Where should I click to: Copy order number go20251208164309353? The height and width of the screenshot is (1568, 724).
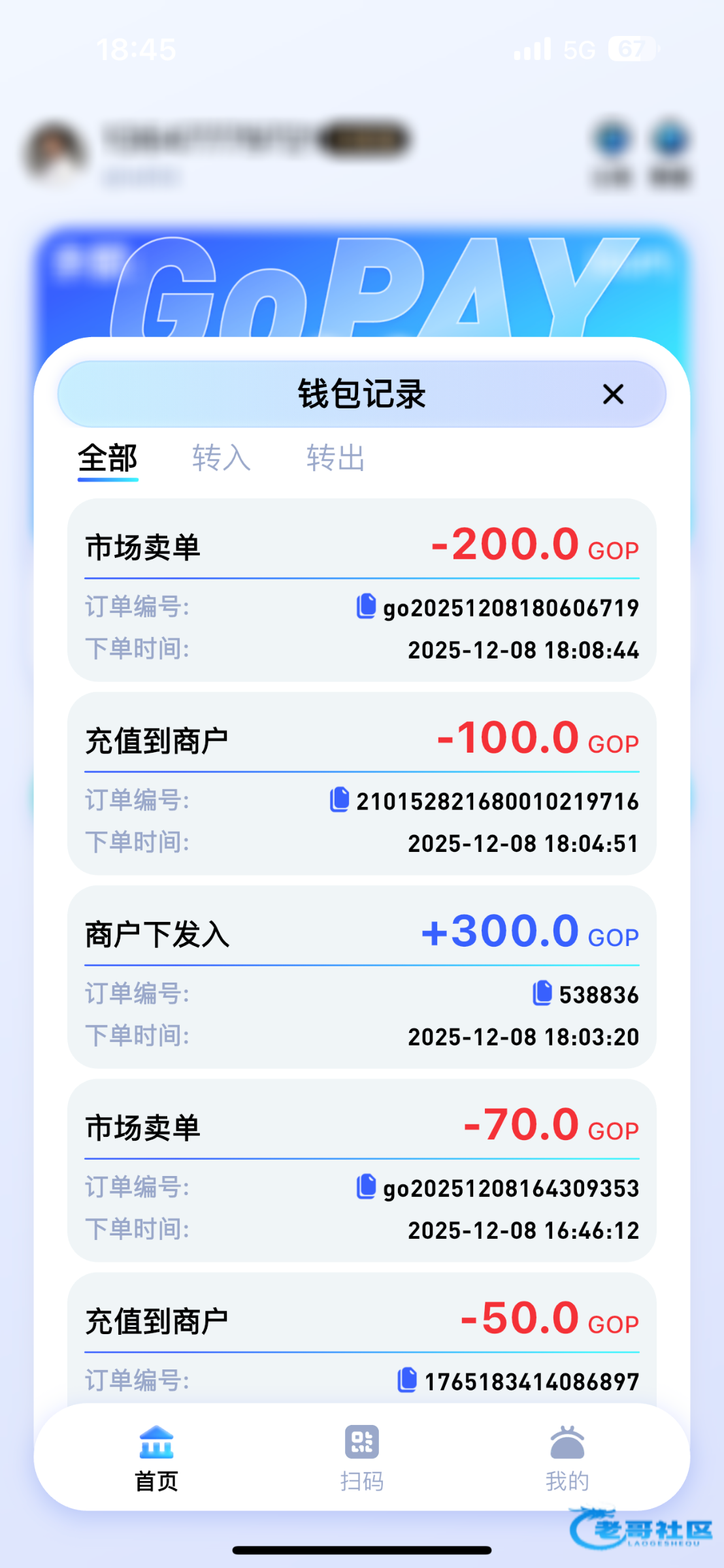click(x=366, y=1186)
